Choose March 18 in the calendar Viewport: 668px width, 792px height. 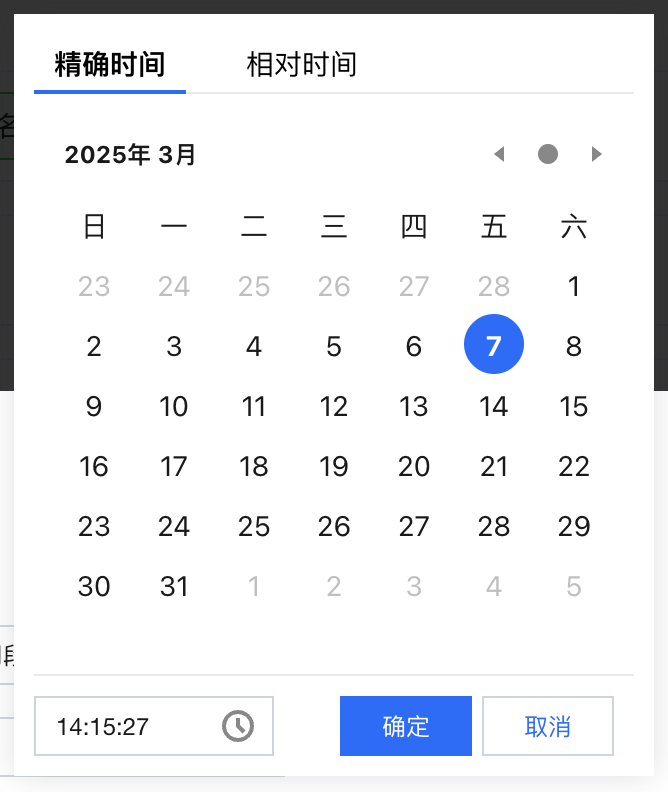pos(254,467)
